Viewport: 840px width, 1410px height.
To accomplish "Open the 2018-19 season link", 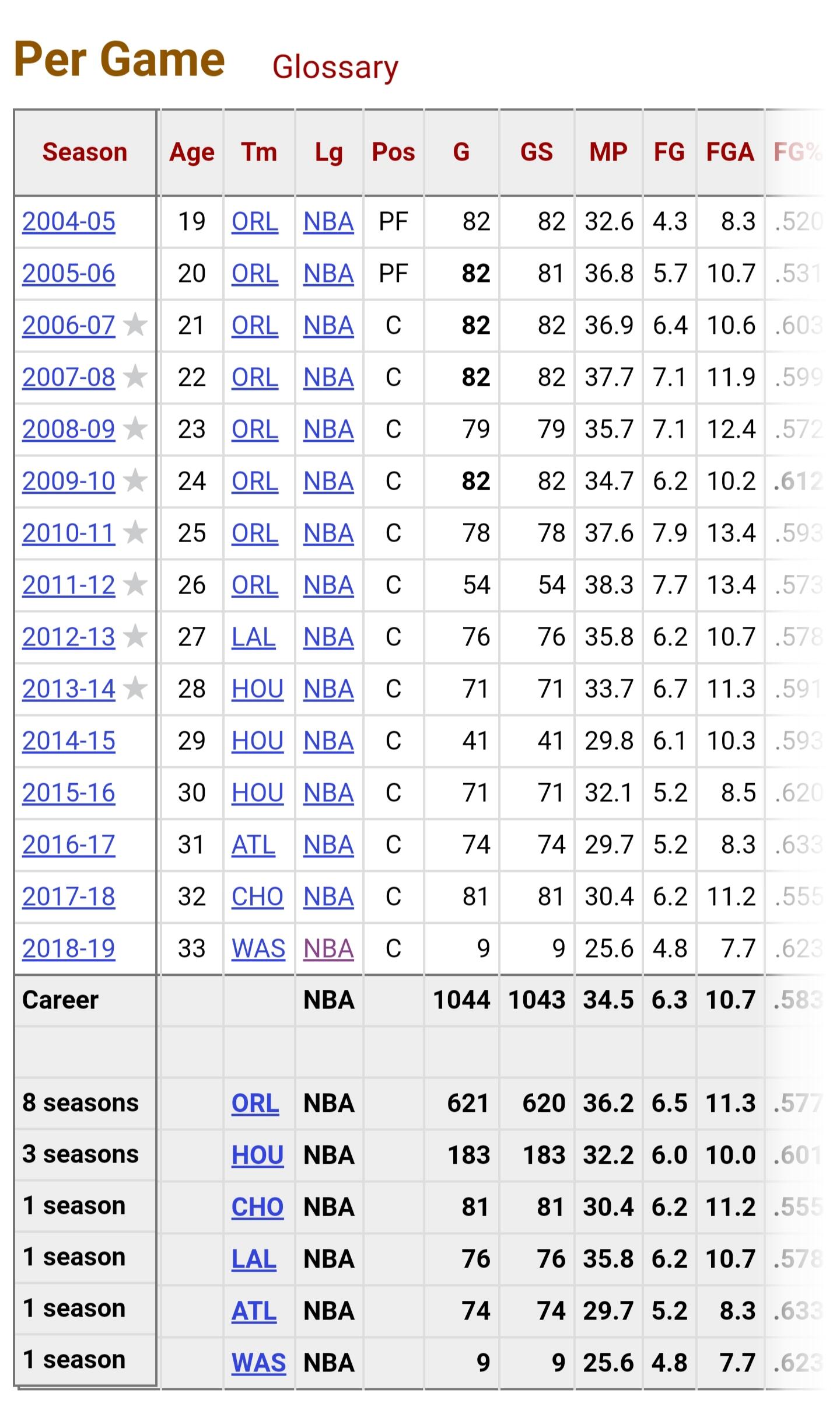I will click(69, 948).
